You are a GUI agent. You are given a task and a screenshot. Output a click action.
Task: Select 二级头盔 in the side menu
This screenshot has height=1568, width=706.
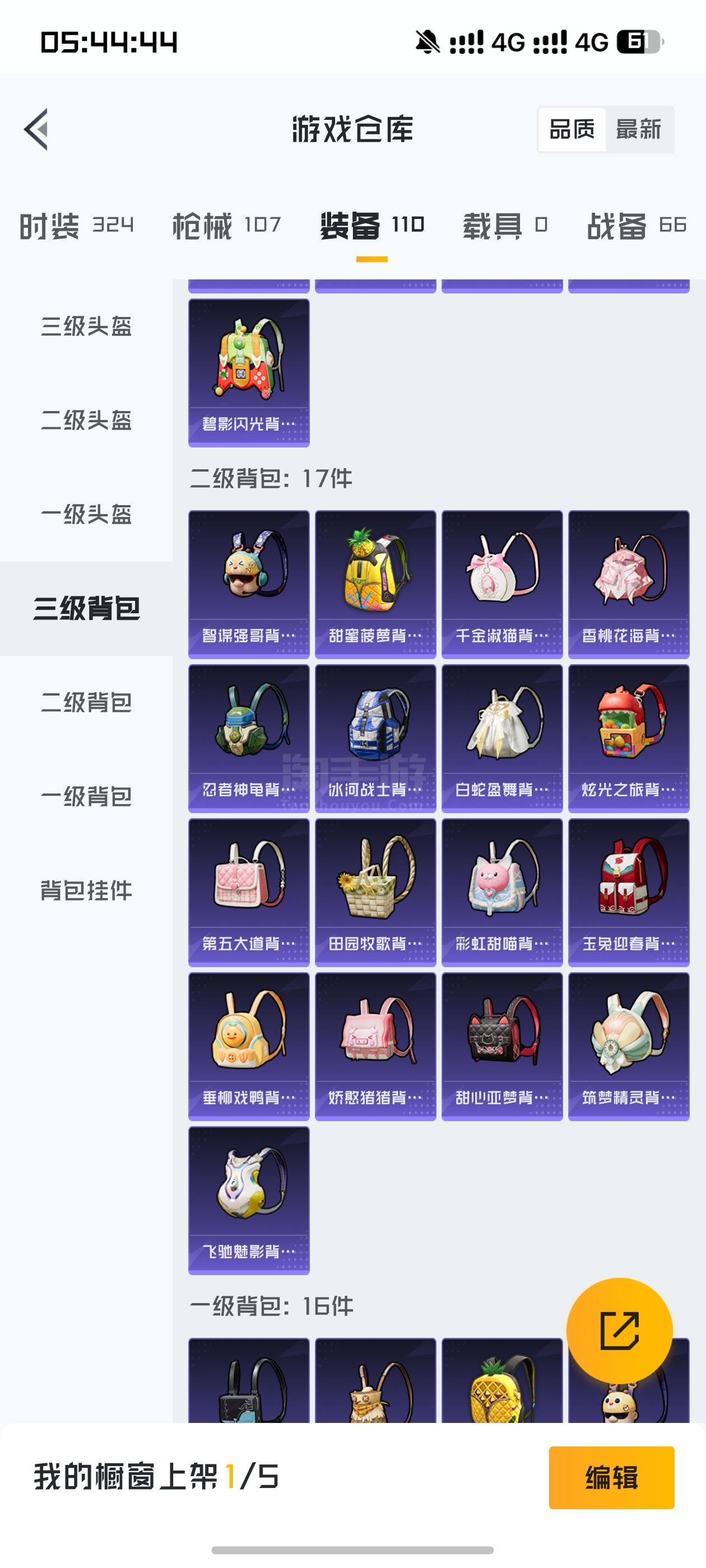[86, 420]
